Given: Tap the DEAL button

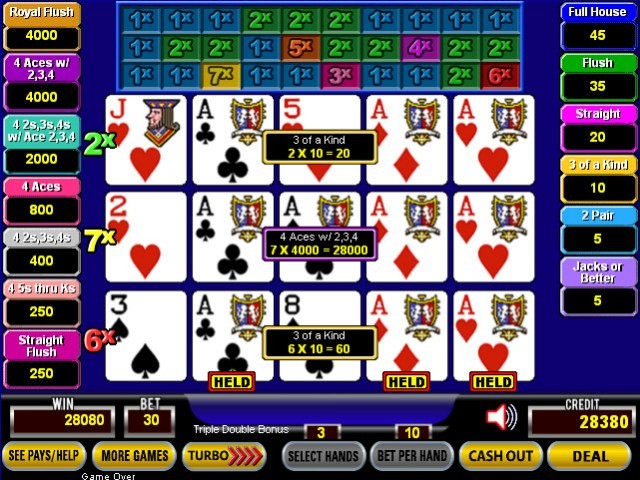Looking at the screenshot, I should pyautogui.click(x=588, y=455).
